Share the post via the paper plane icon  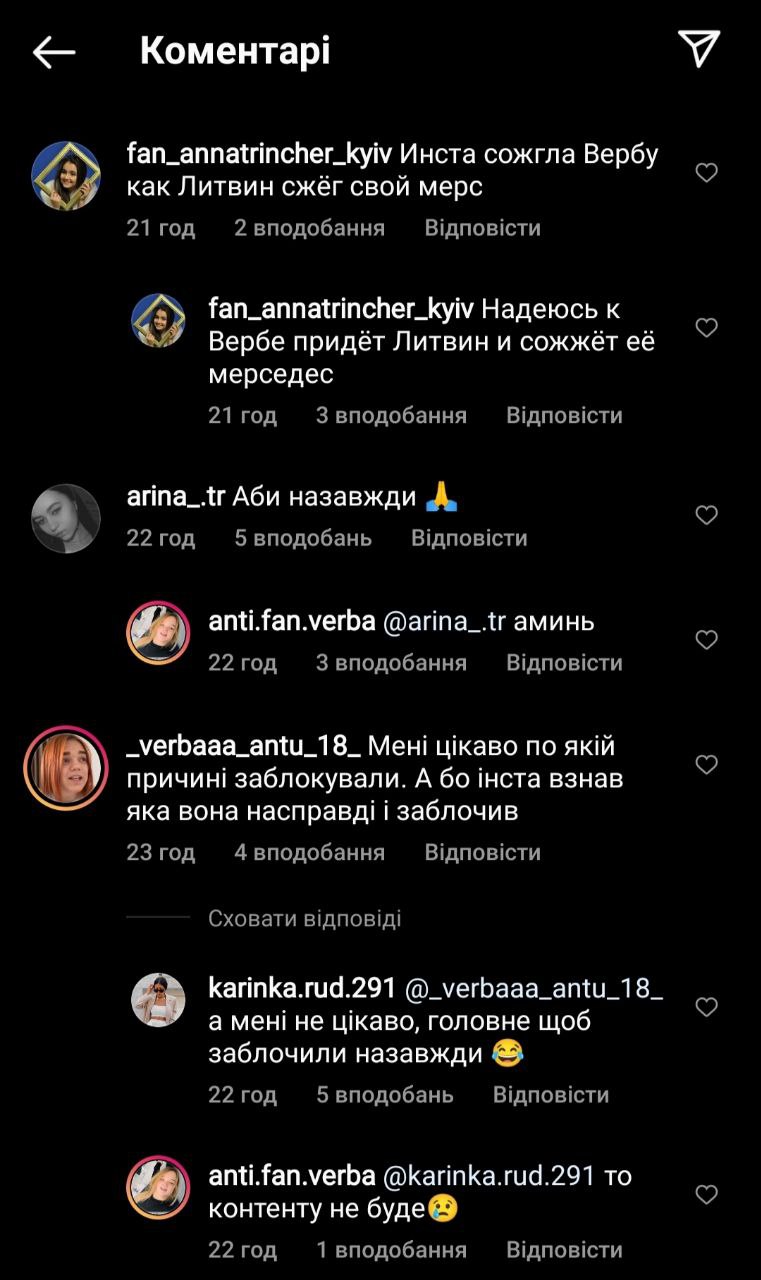[x=699, y=49]
